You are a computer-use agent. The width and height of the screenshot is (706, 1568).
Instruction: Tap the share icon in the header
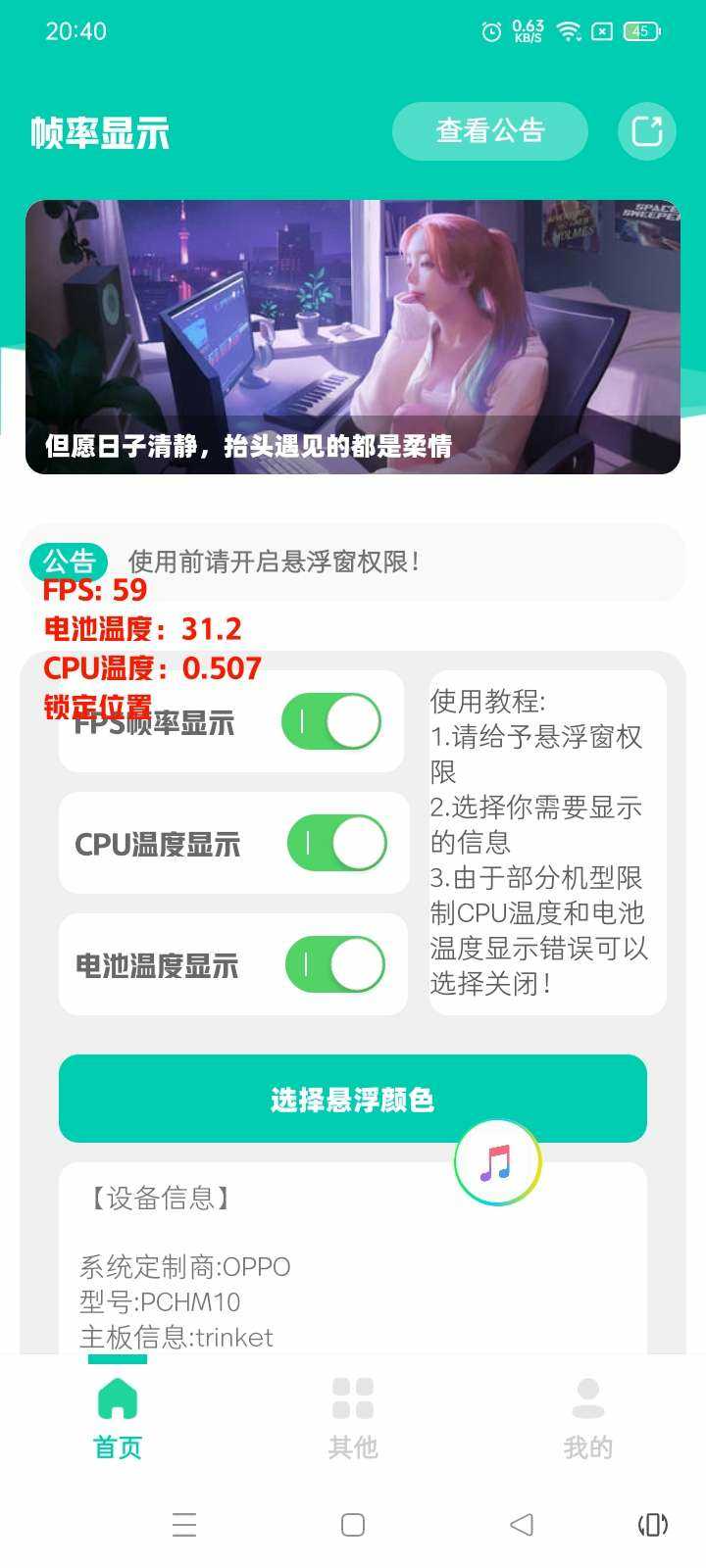[x=647, y=130]
